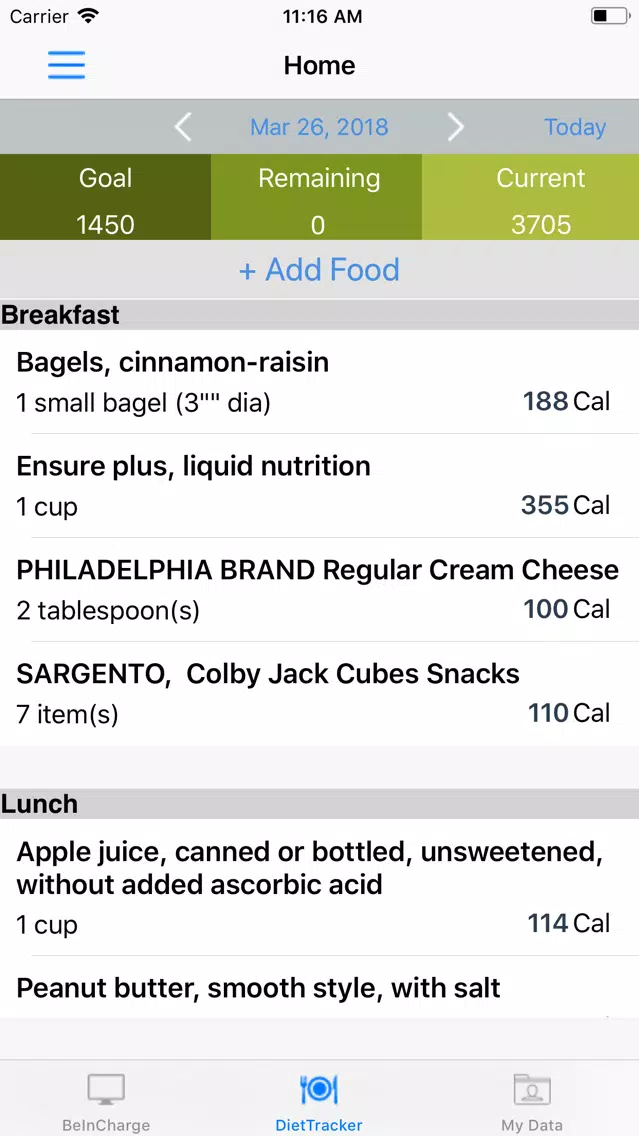Image resolution: width=639 pixels, height=1136 pixels.
Task: Open the hamburger drawer menu
Action: (x=67, y=65)
